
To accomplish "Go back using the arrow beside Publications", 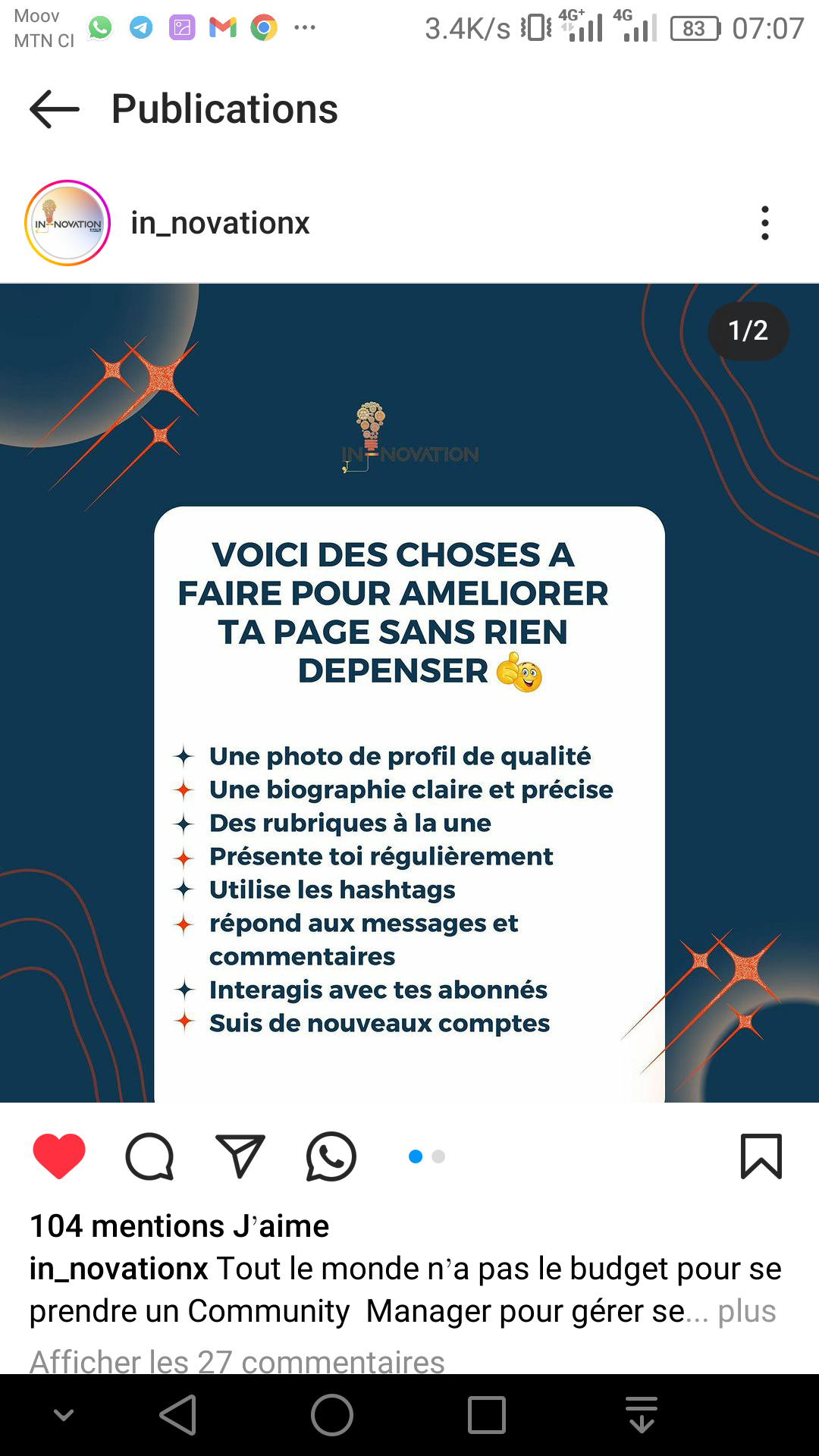I will click(55, 109).
